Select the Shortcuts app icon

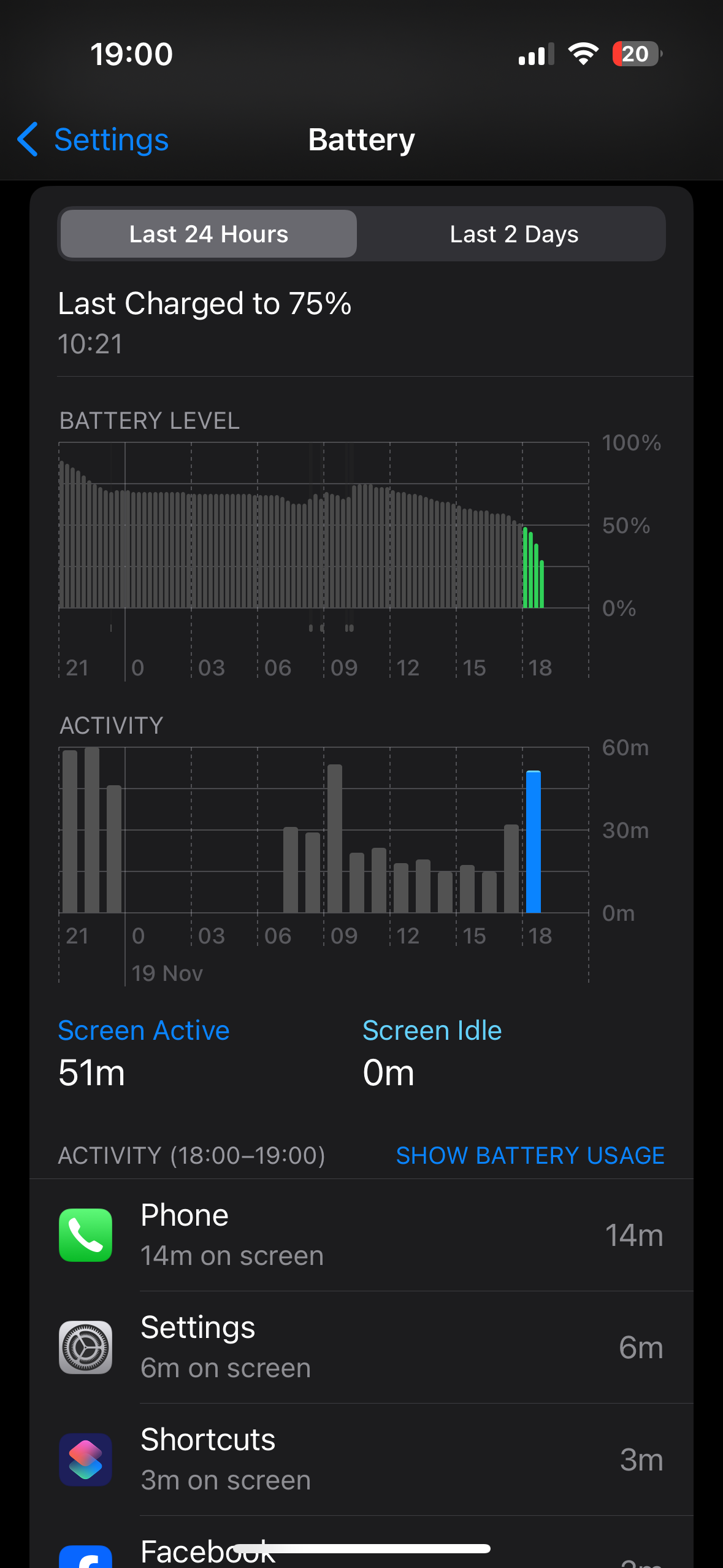coord(85,1460)
